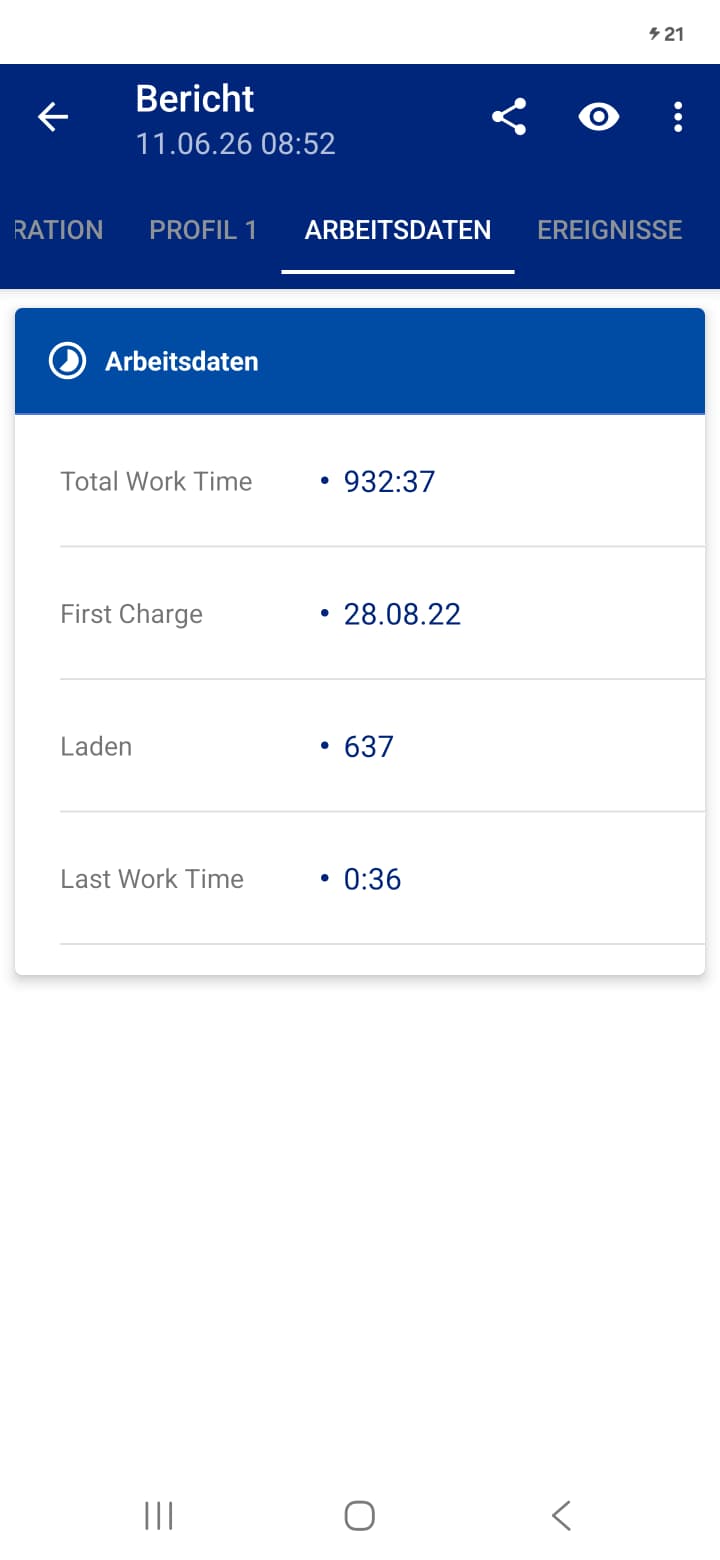Tap the eye view icon
Screen dimensions: 720x1560
point(598,118)
